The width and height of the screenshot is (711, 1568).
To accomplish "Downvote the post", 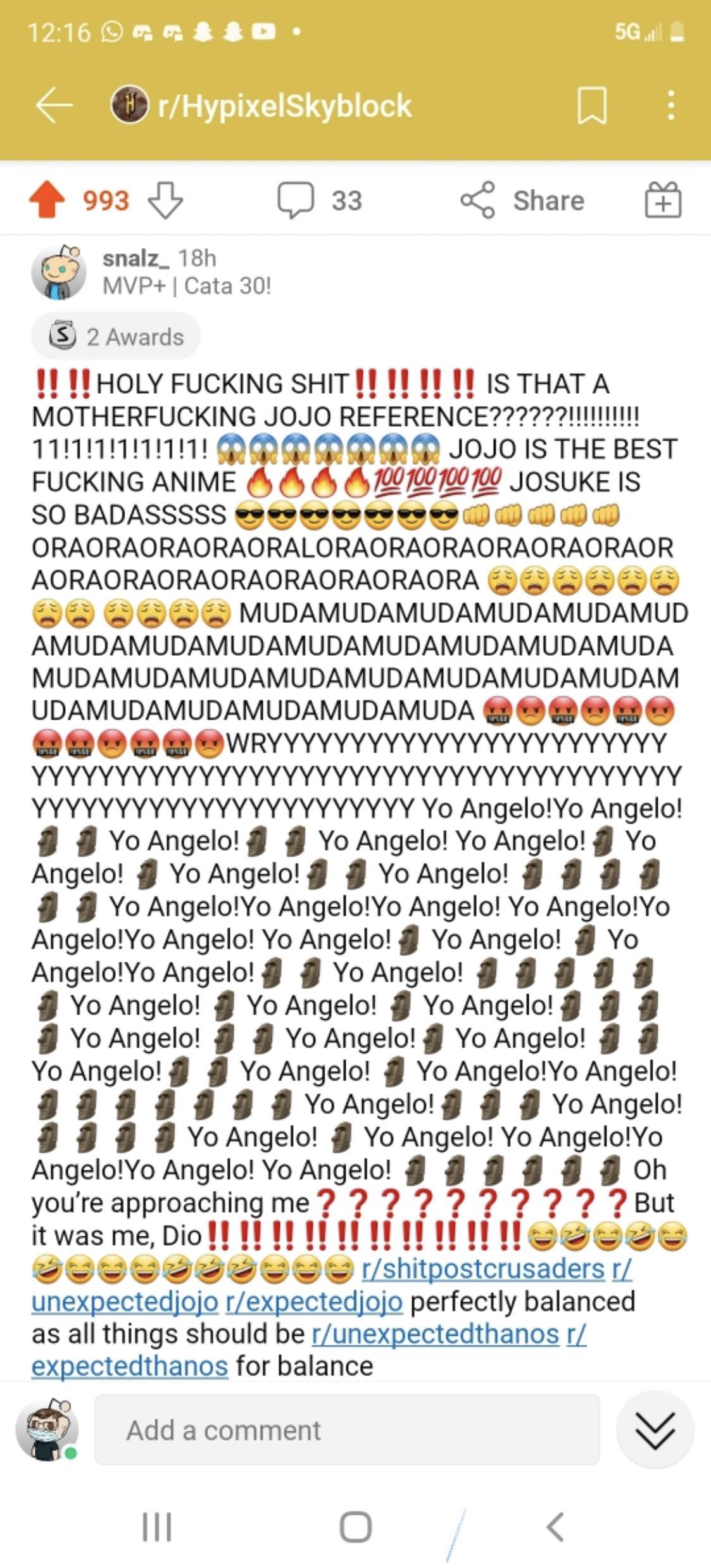I will (165, 201).
